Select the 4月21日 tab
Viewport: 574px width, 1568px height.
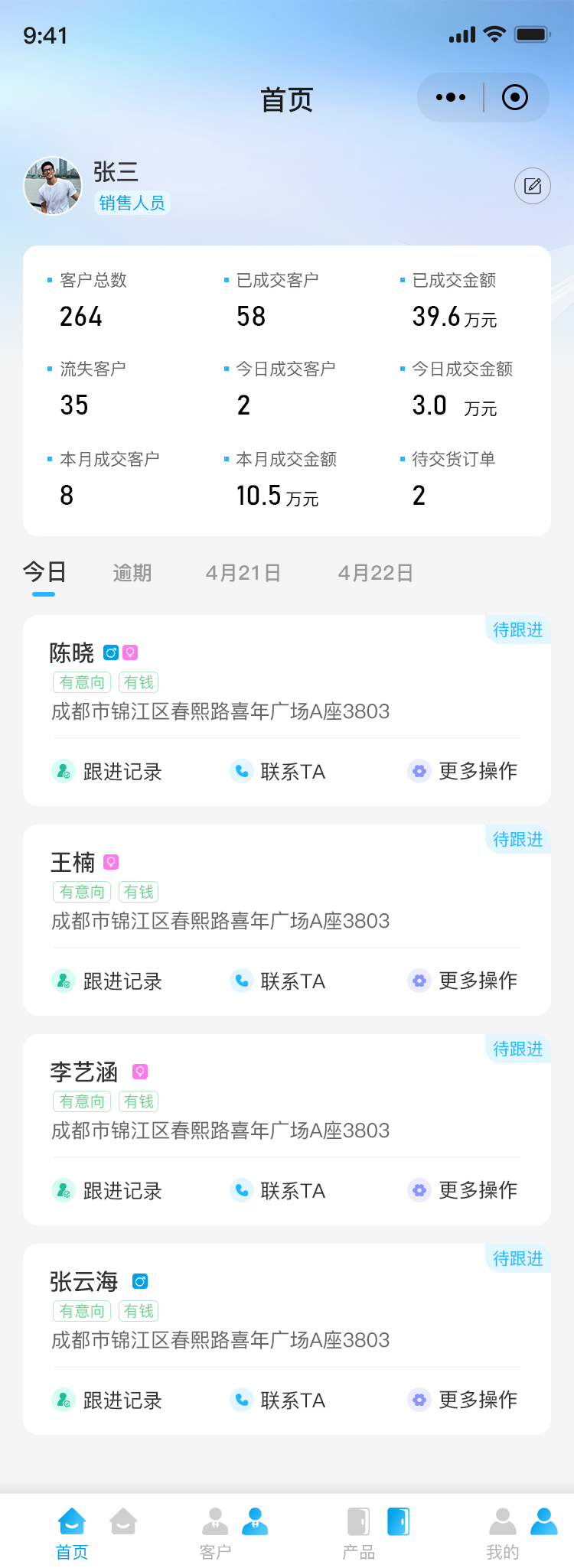coord(243,573)
